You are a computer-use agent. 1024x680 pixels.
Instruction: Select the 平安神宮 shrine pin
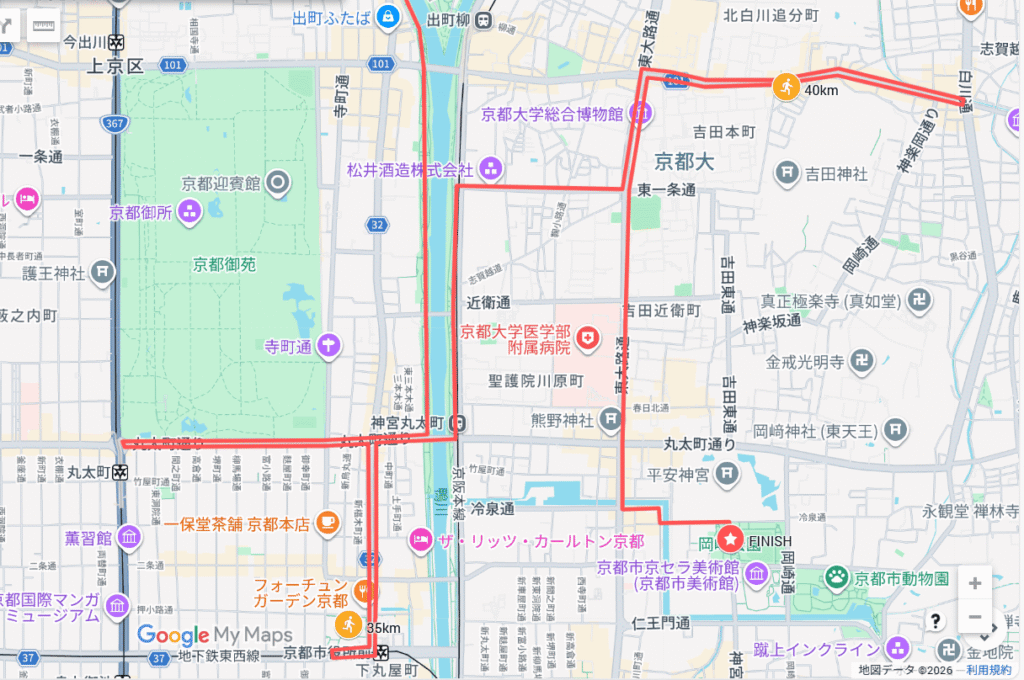(726, 473)
